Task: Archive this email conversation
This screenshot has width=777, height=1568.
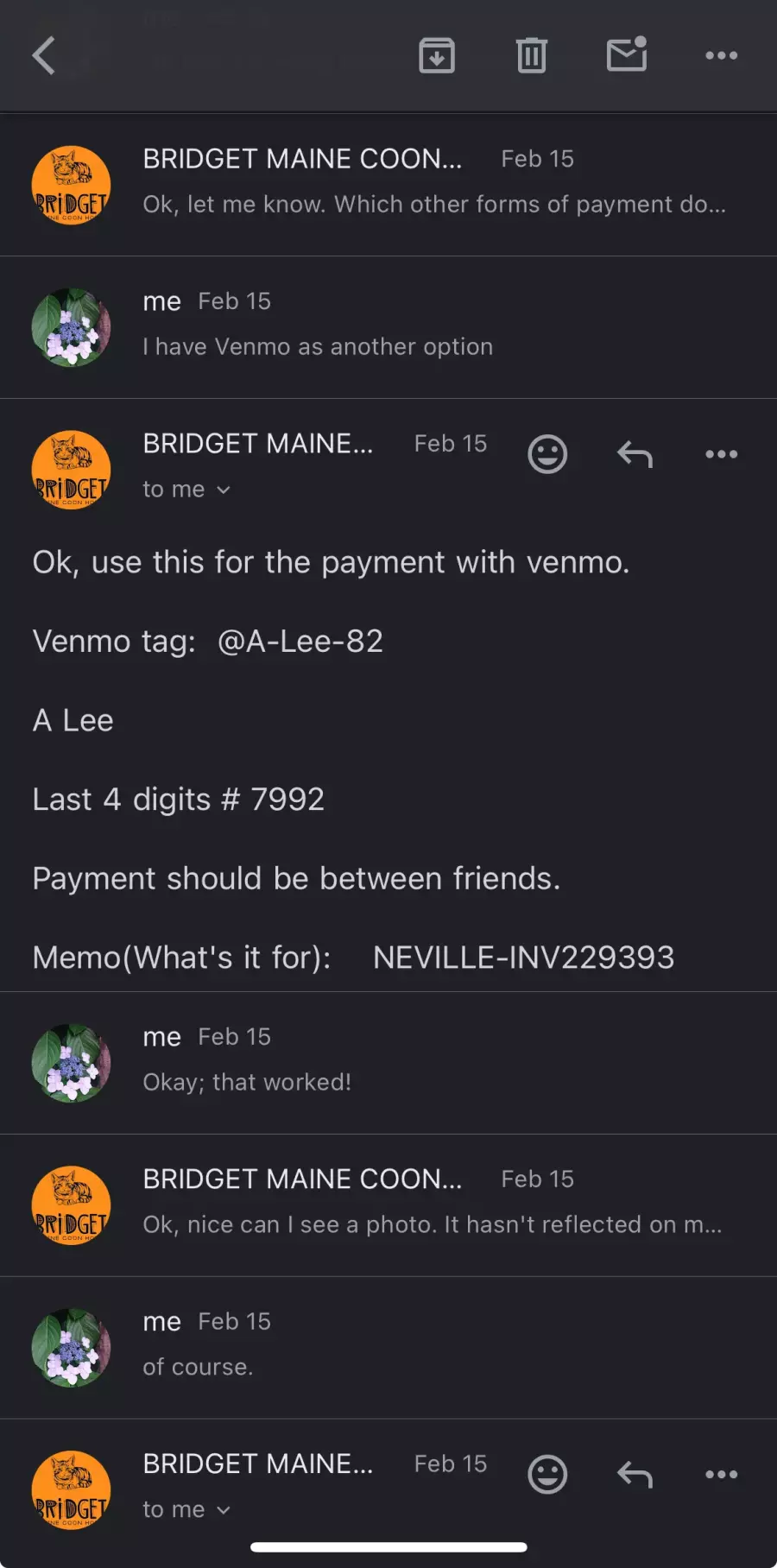Action: [437, 55]
